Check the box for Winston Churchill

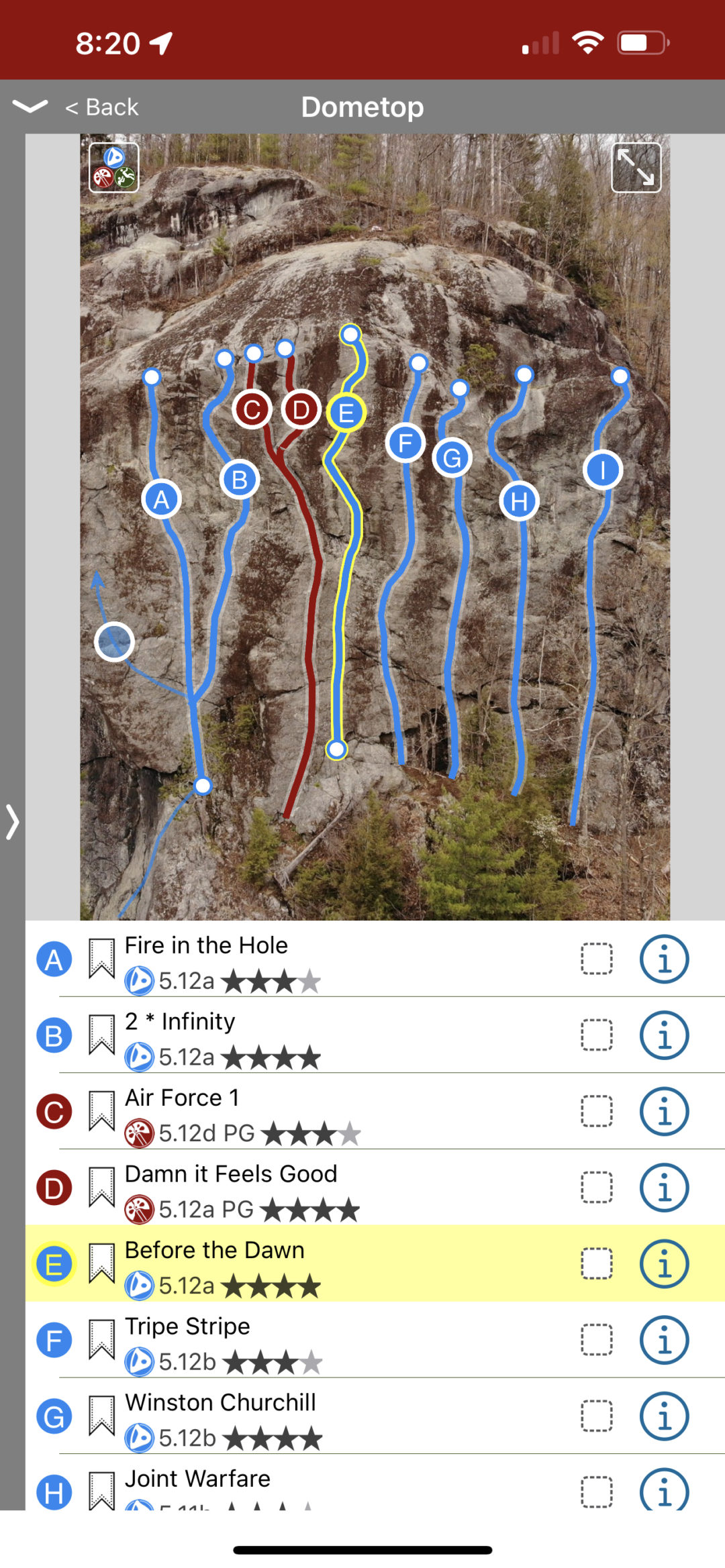596,1416
